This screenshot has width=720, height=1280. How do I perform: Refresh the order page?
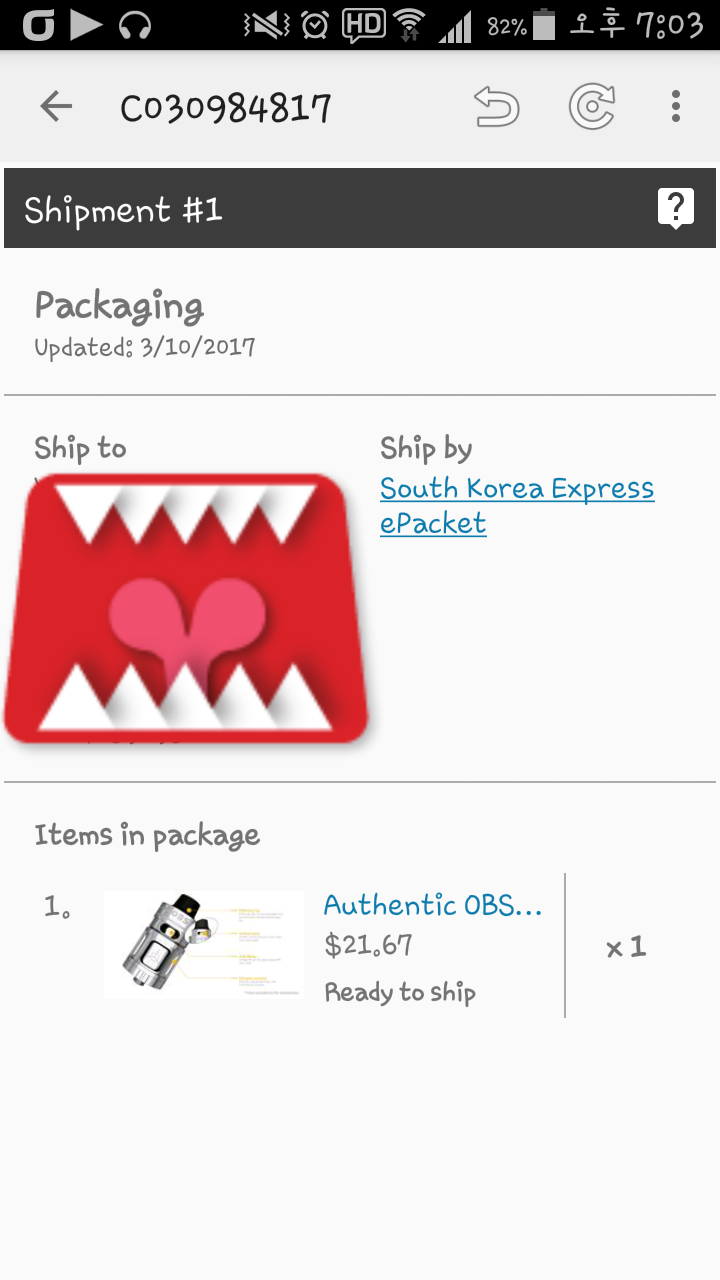tap(591, 106)
